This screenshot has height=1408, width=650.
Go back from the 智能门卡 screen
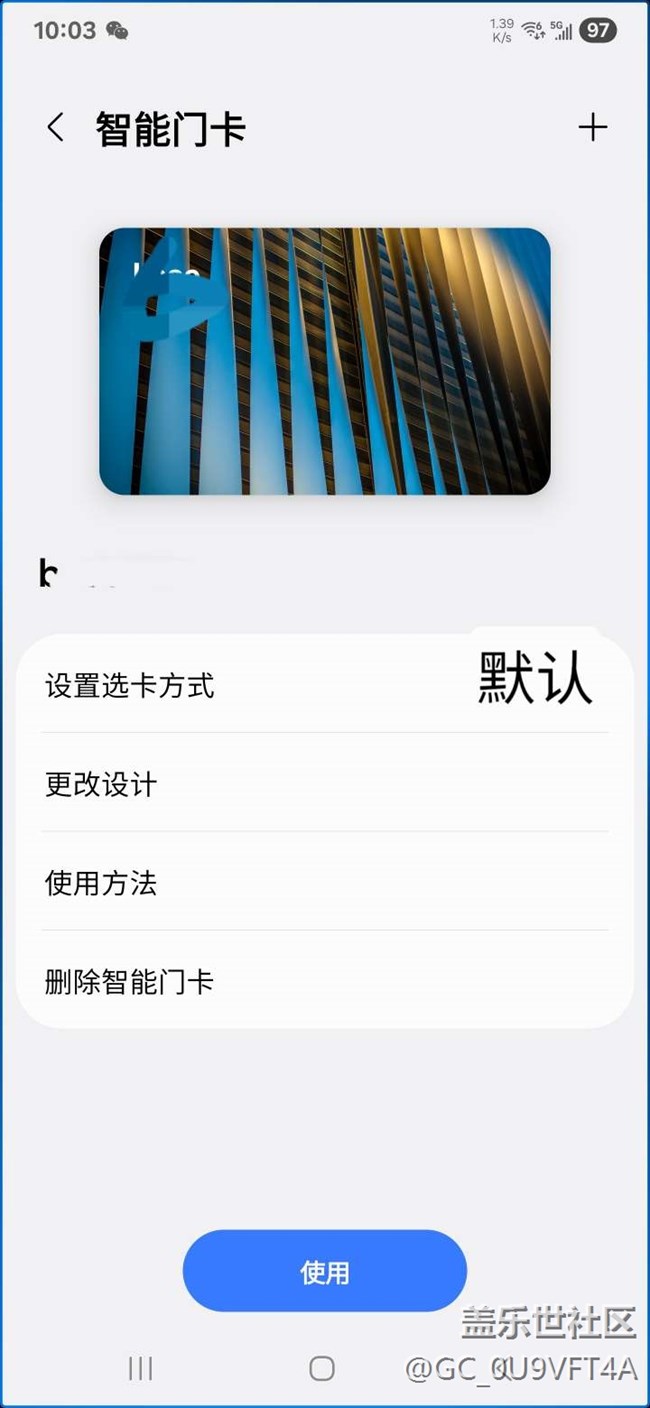56,128
